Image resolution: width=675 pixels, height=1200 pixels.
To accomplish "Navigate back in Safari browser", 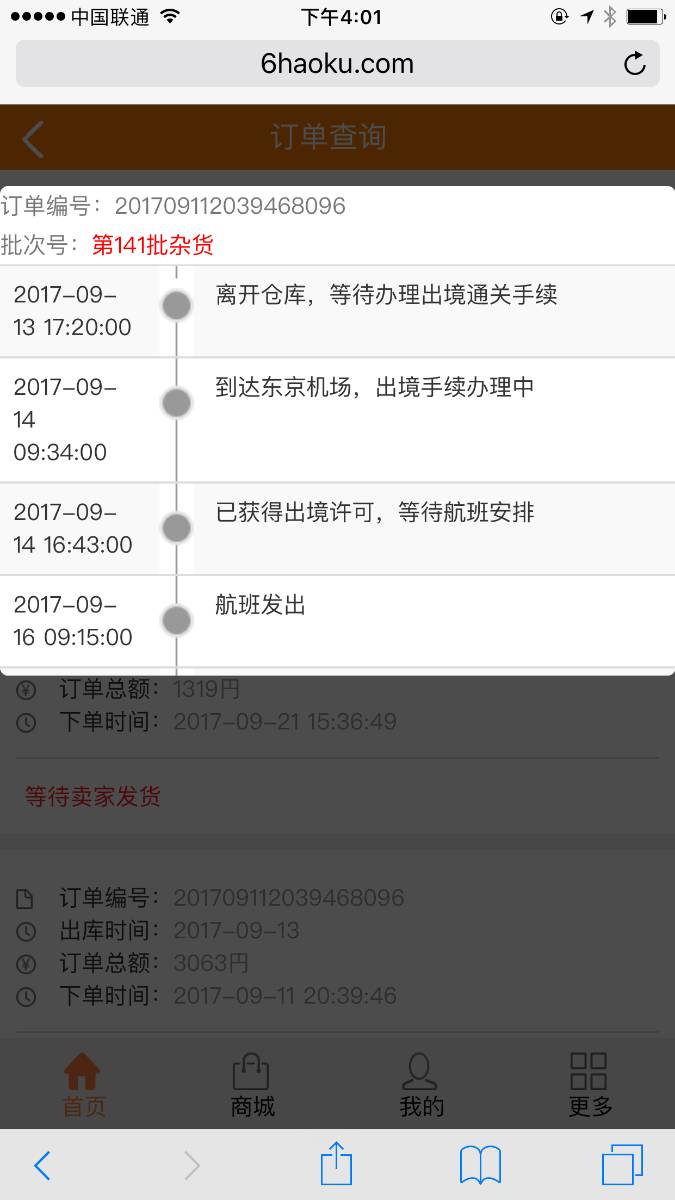I will tap(42, 1165).
